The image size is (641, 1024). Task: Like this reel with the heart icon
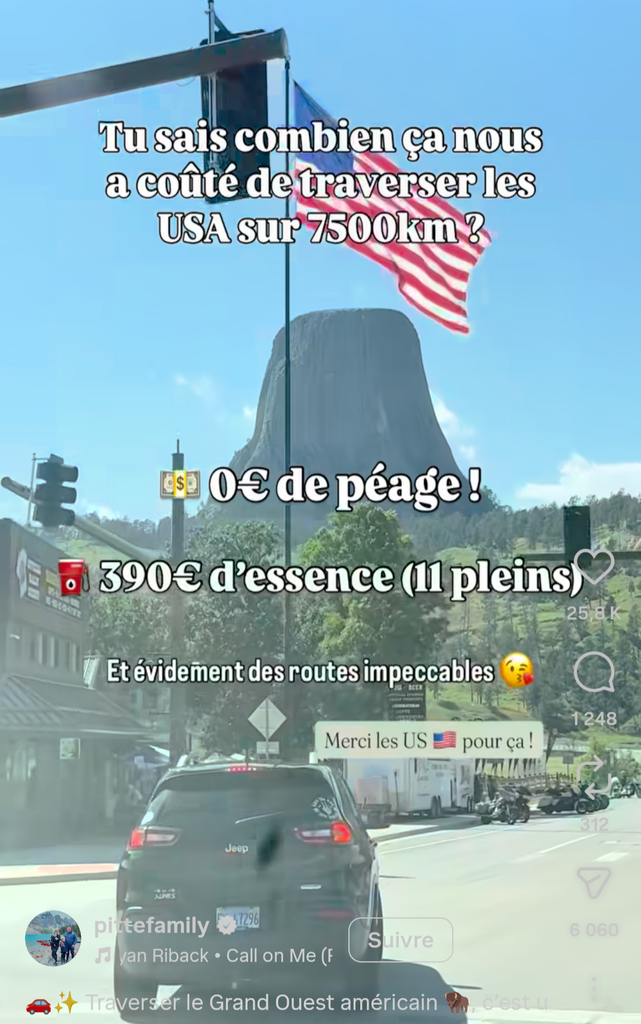click(x=594, y=568)
